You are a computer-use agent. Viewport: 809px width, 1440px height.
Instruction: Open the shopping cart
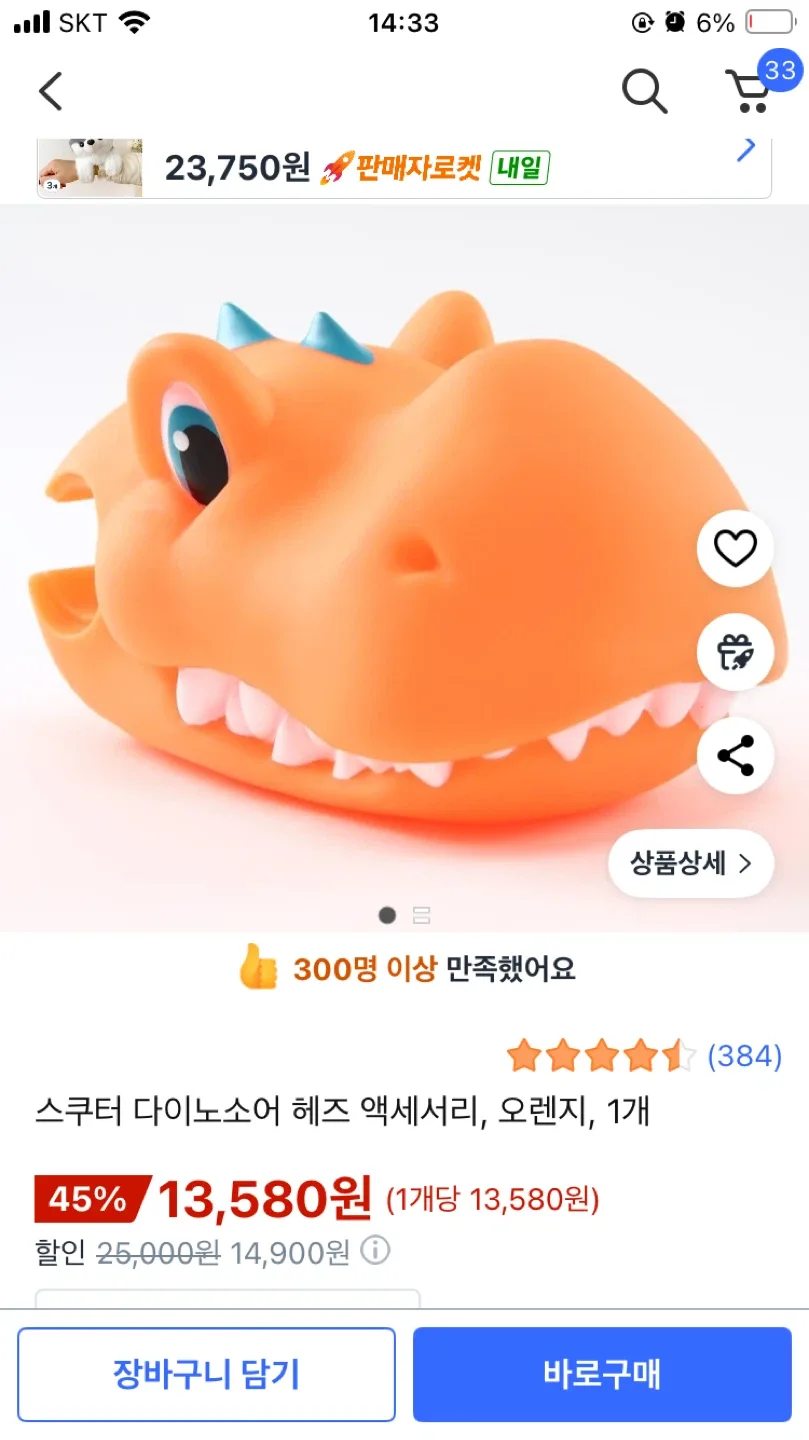click(750, 90)
